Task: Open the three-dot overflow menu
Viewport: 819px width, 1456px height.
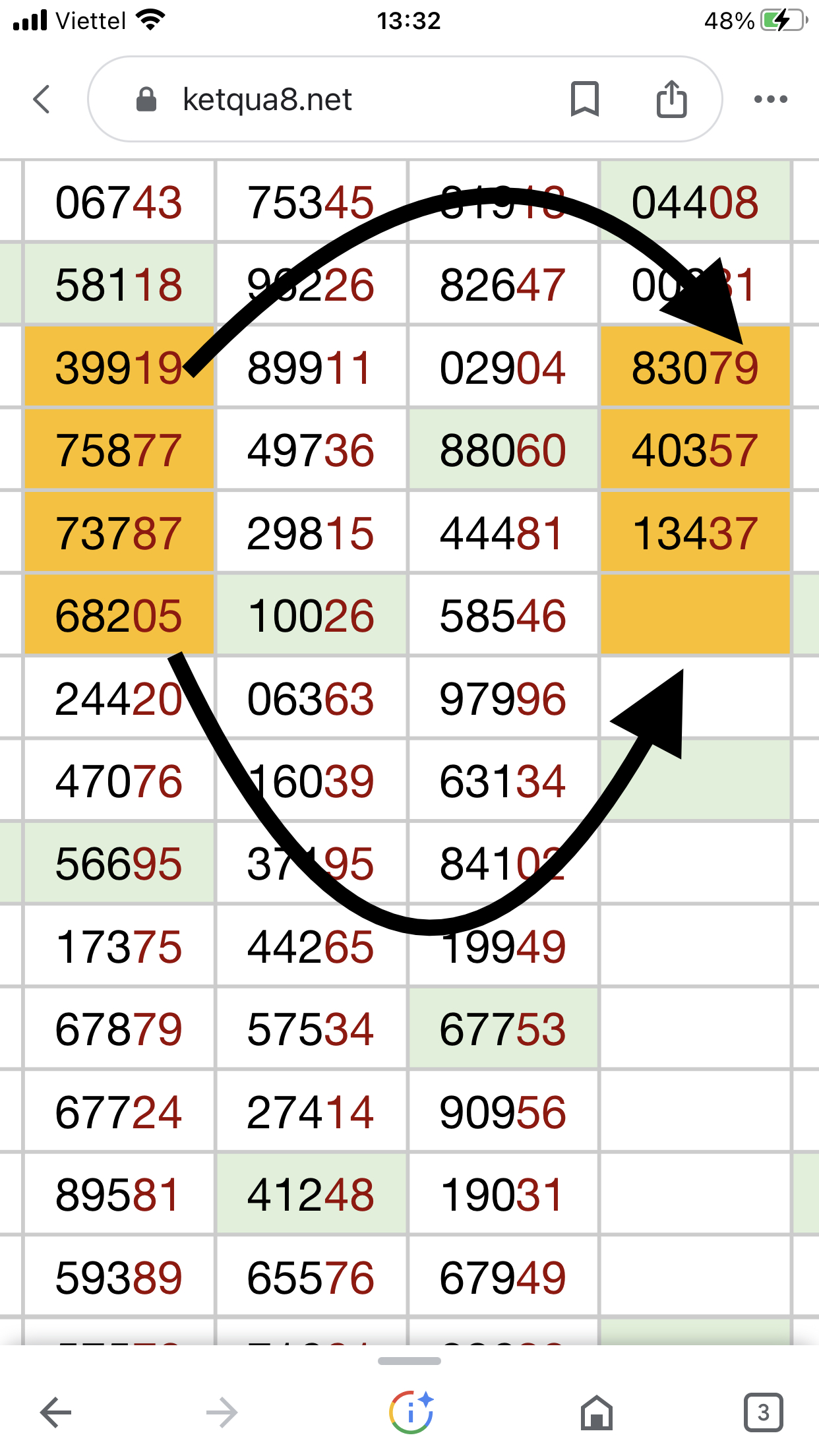Action: click(x=770, y=100)
